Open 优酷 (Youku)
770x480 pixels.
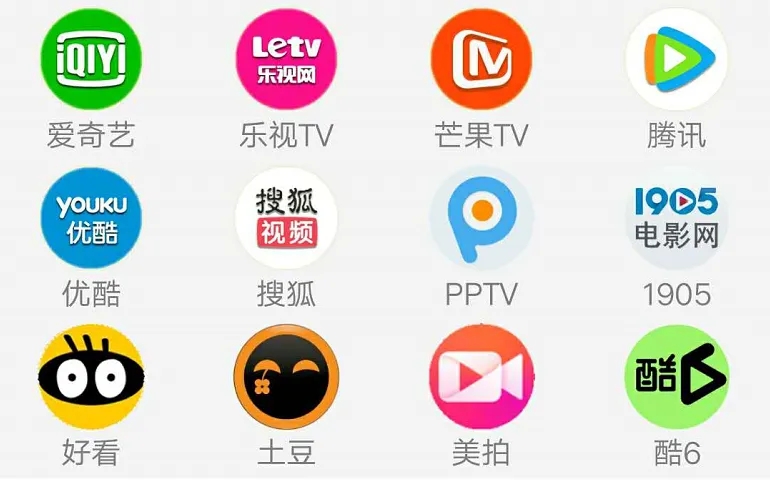pos(91,218)
